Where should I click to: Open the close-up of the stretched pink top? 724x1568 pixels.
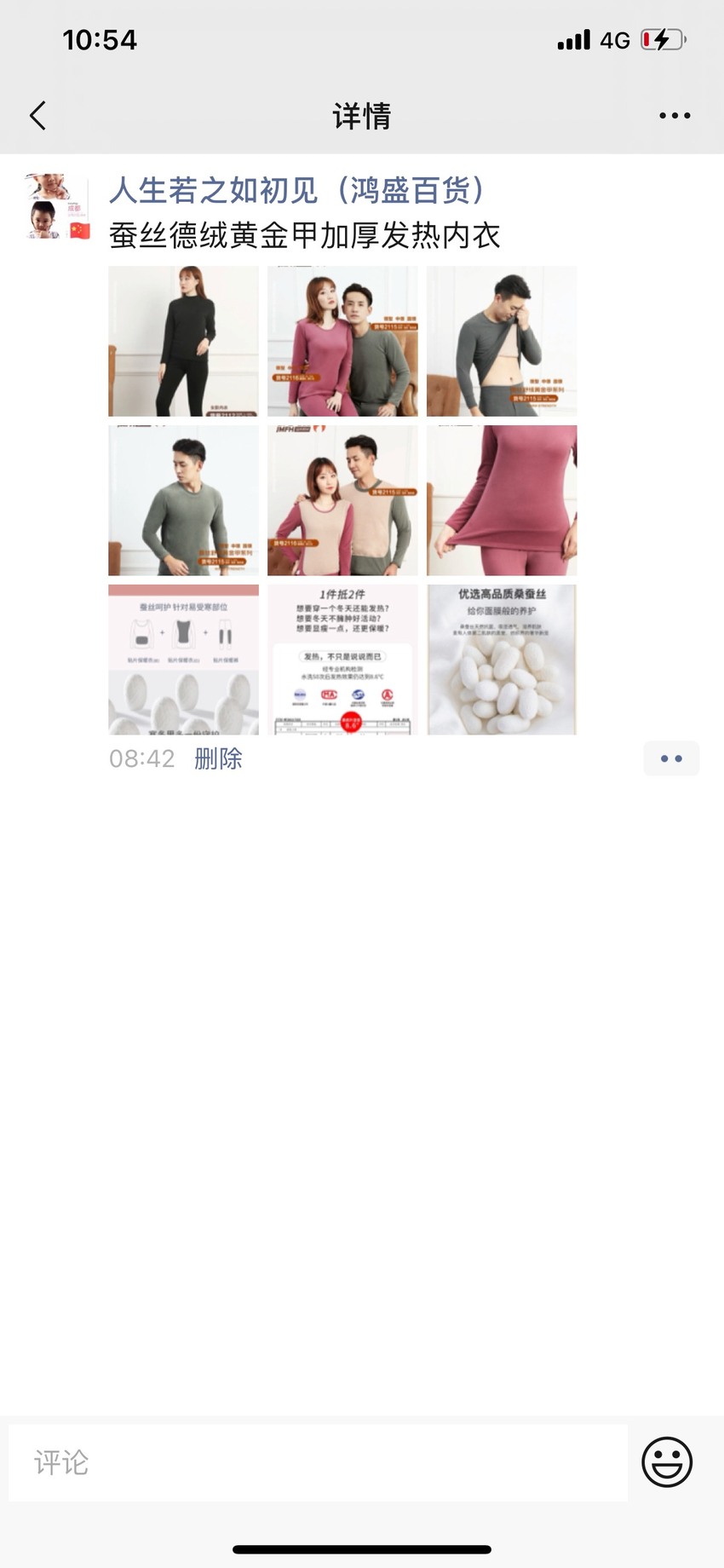[502, 500]
